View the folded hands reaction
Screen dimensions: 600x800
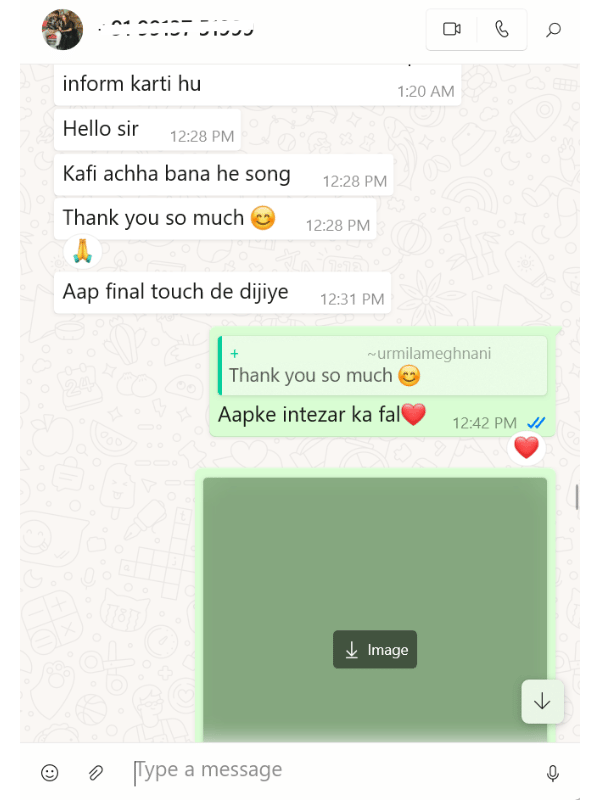83,252
